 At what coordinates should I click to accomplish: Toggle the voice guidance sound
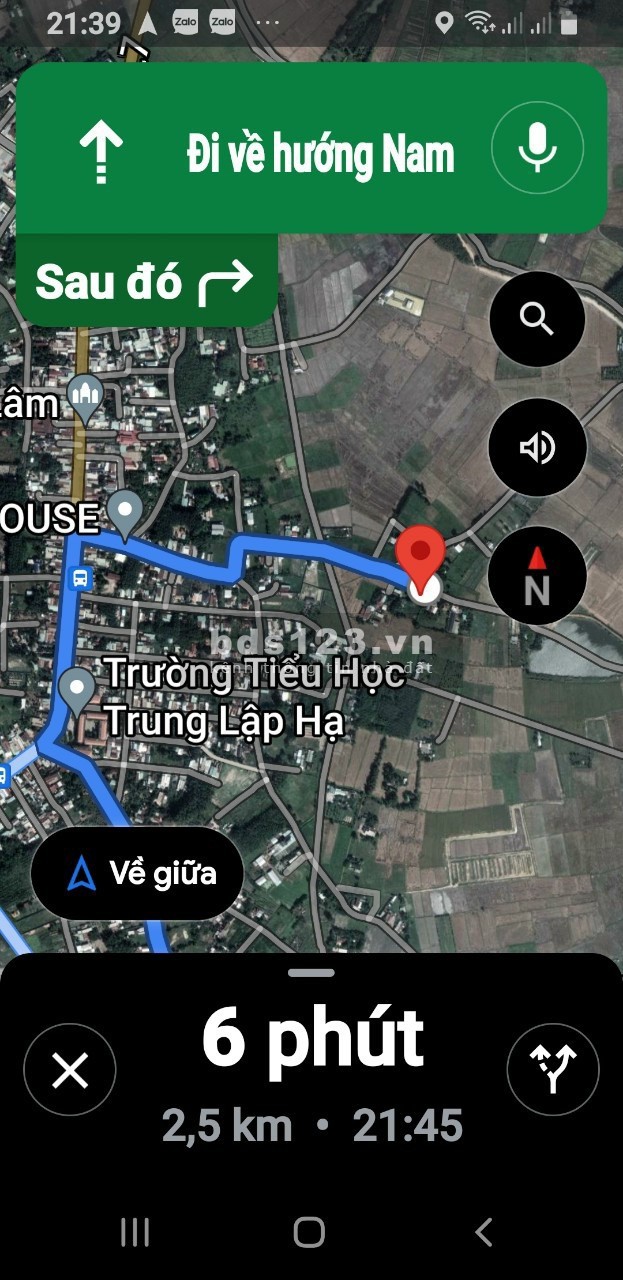tap(537, 447)
